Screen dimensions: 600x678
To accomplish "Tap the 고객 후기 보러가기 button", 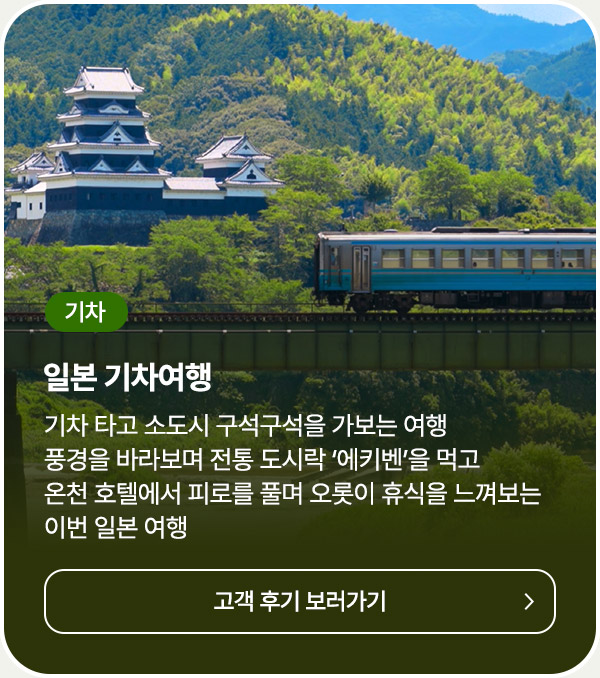I will click(x=299, y=601).
